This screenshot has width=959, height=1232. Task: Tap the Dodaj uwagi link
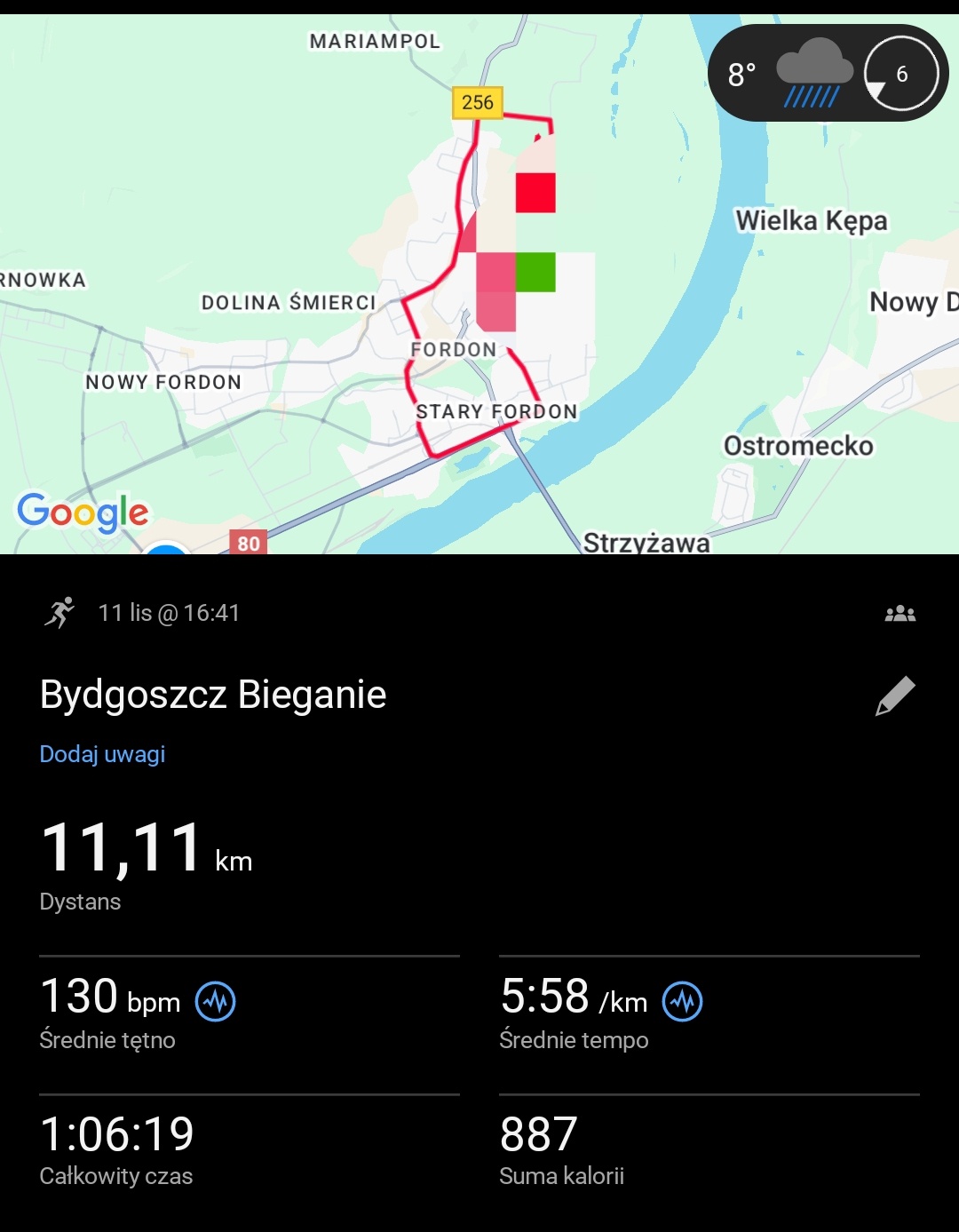pyautogui.click(x=103, y=754)
